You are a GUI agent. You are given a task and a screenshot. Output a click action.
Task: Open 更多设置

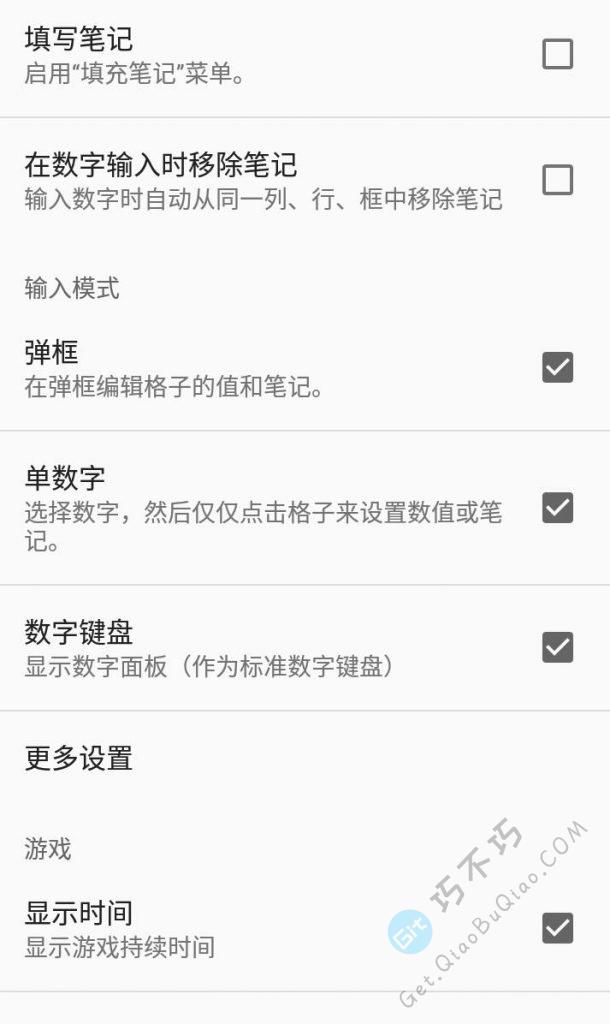coord(80,758)
